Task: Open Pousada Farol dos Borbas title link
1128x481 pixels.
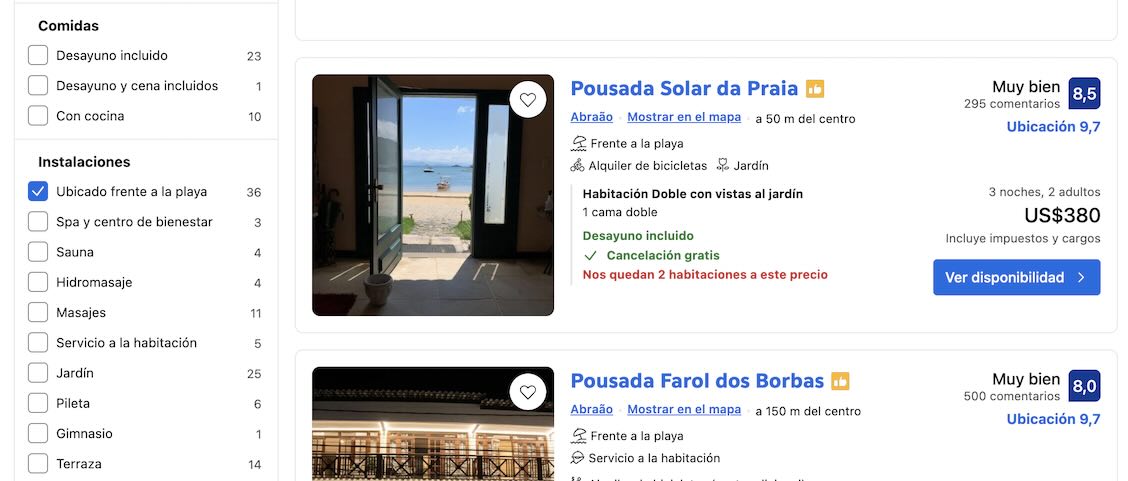Action: [697, 380]
